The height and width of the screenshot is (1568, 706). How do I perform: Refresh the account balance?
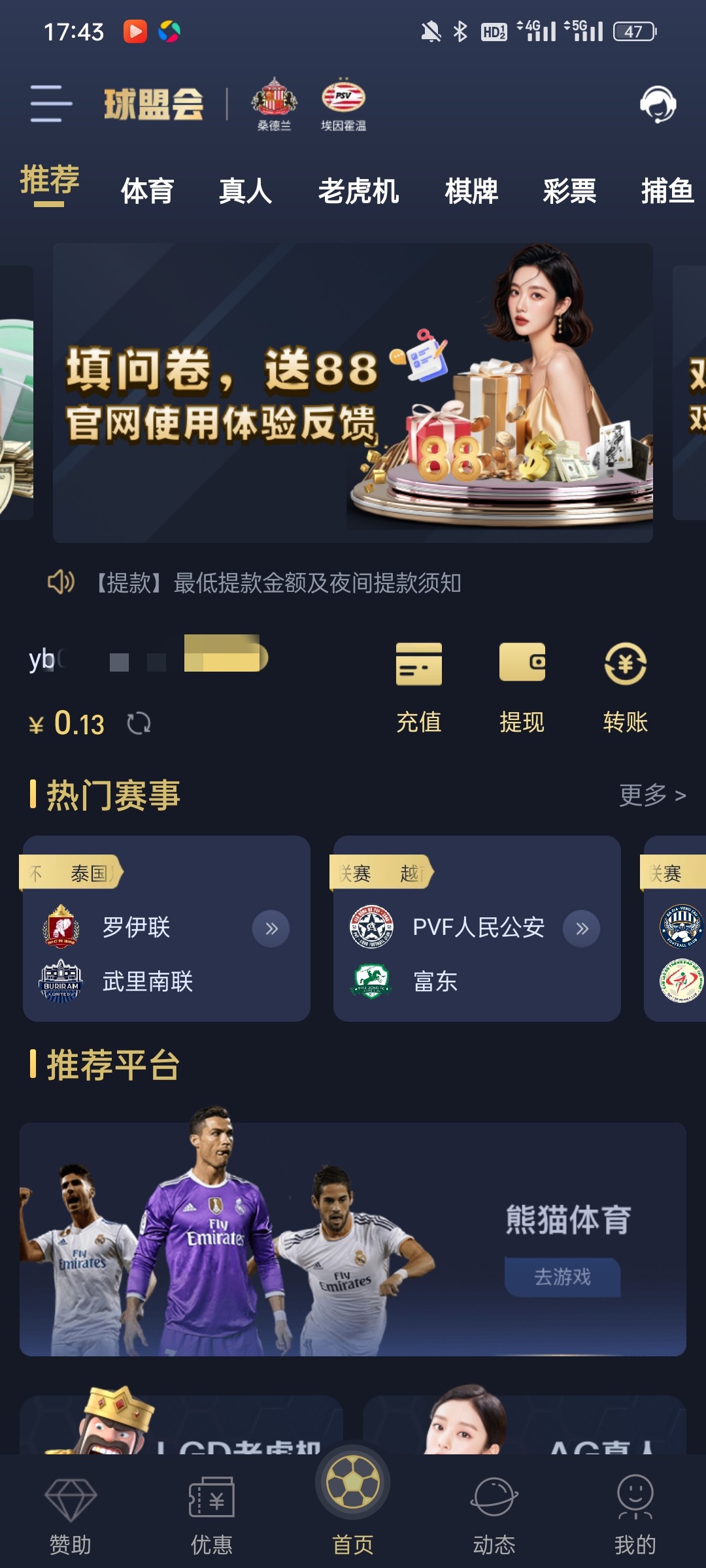click(139, 723)
